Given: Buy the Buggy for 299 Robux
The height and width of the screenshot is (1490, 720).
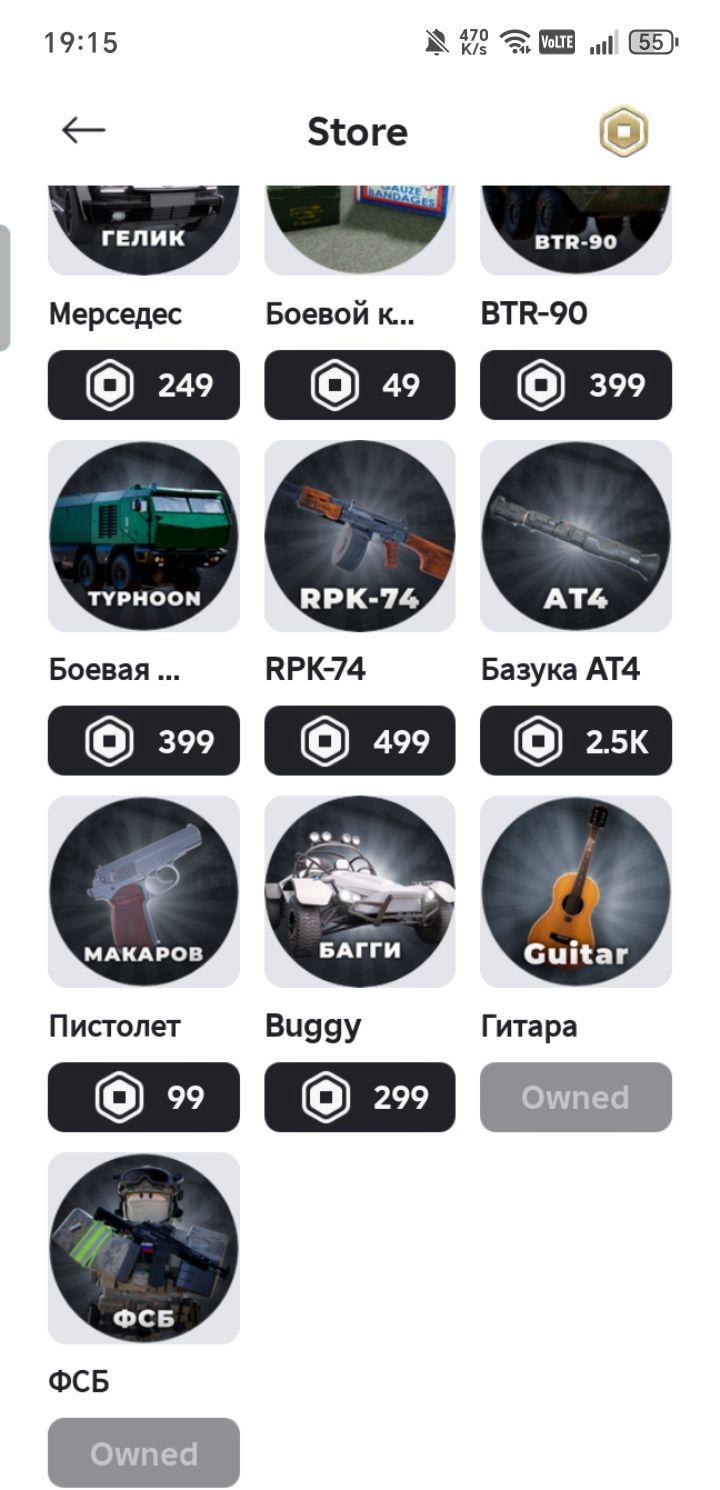Looking at the screenshot, I should tap(360, 1097).
